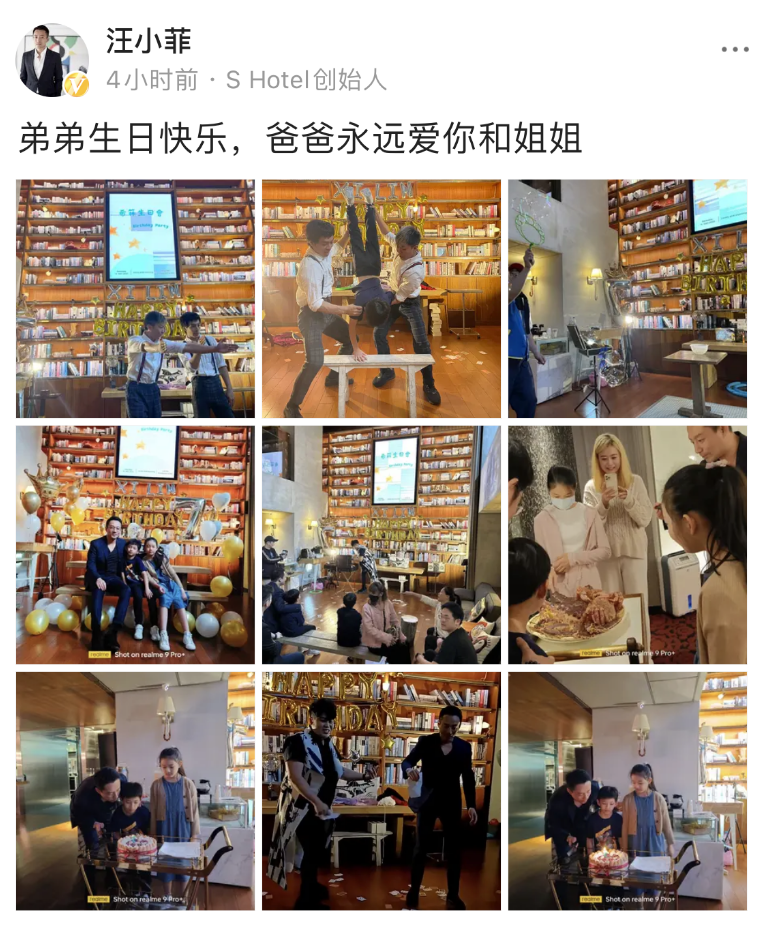Viewport: 760px width, 926px height.
Task: View photo of man leaning over boy at unlit cake
Action: pos(135,790)
